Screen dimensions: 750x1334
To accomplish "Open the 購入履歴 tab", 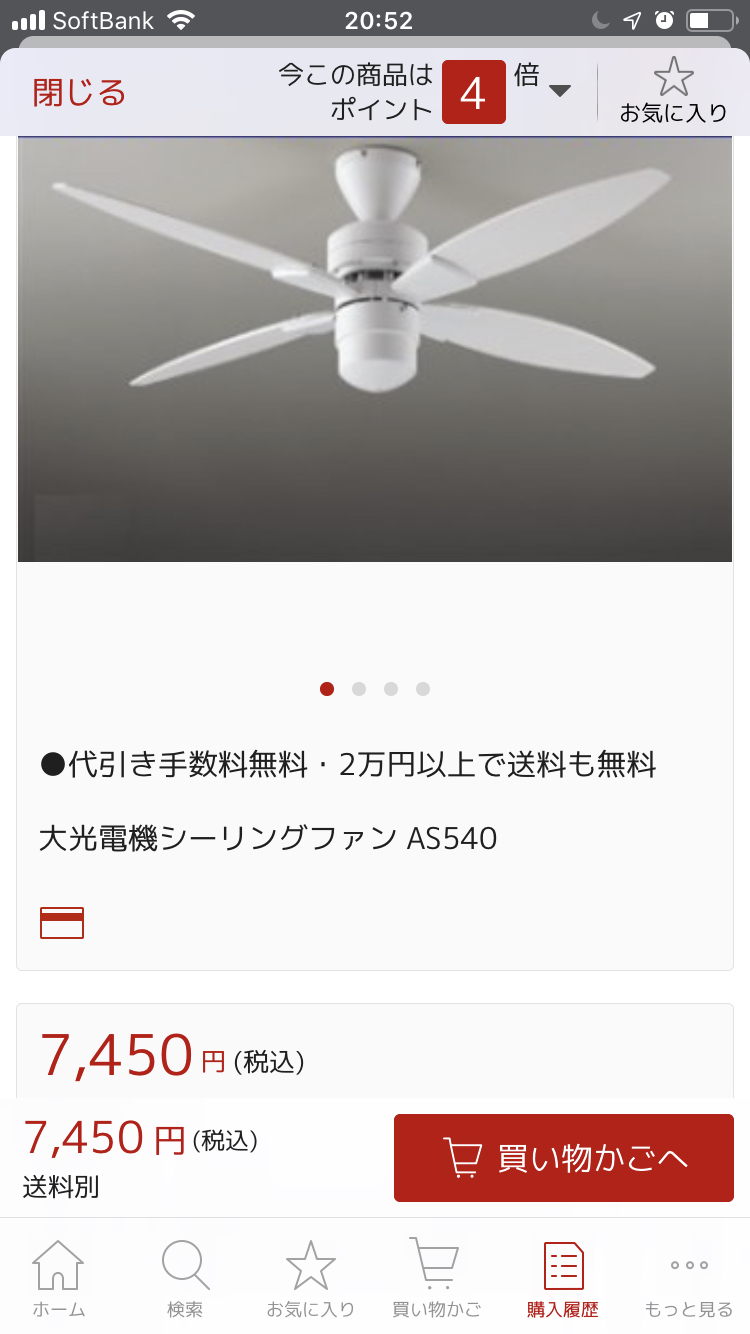I will click(x=563, y=1278).
